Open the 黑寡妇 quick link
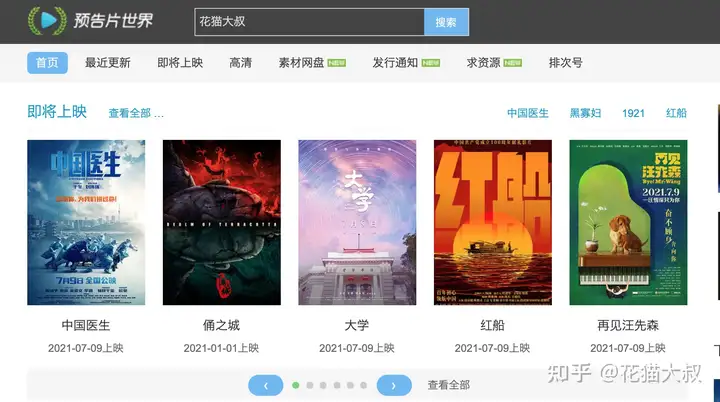 (587, 113)
